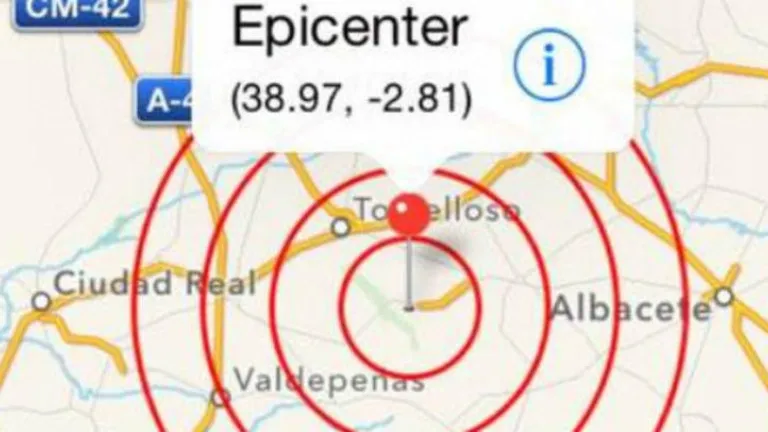Screen dimensions: 768x432
Task: Tap the red epicenter map pin
Action: point(408,215)
